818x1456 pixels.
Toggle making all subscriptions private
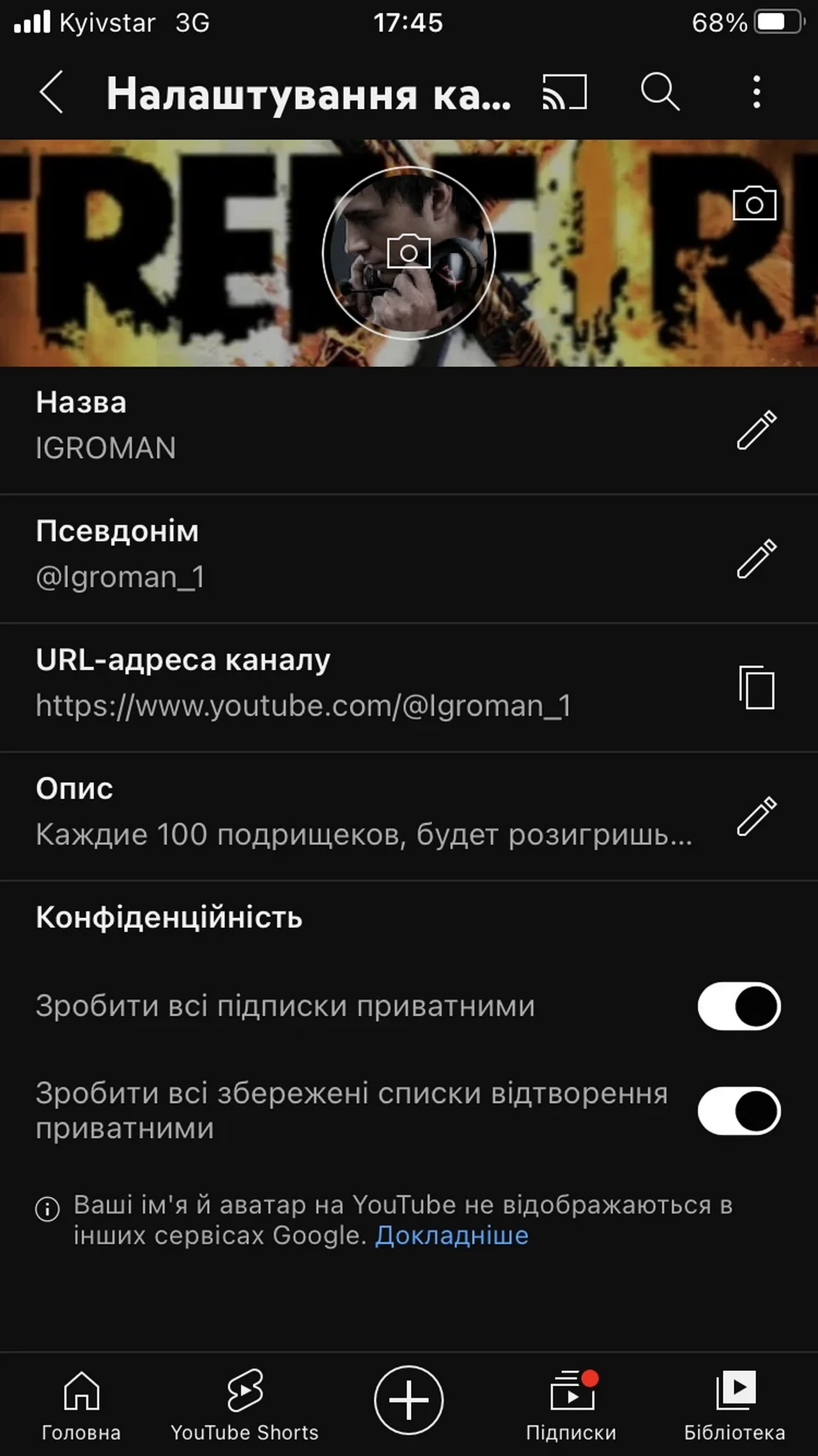point(739,1006)
